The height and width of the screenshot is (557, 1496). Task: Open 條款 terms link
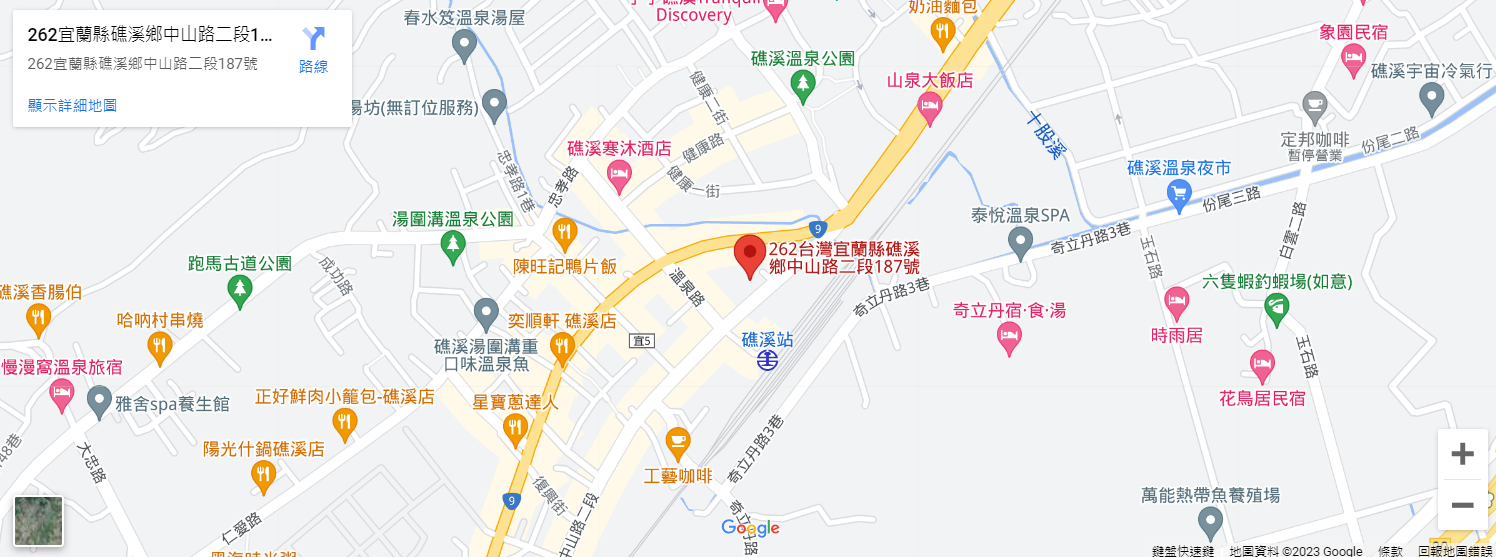[x=1390, y=551]
